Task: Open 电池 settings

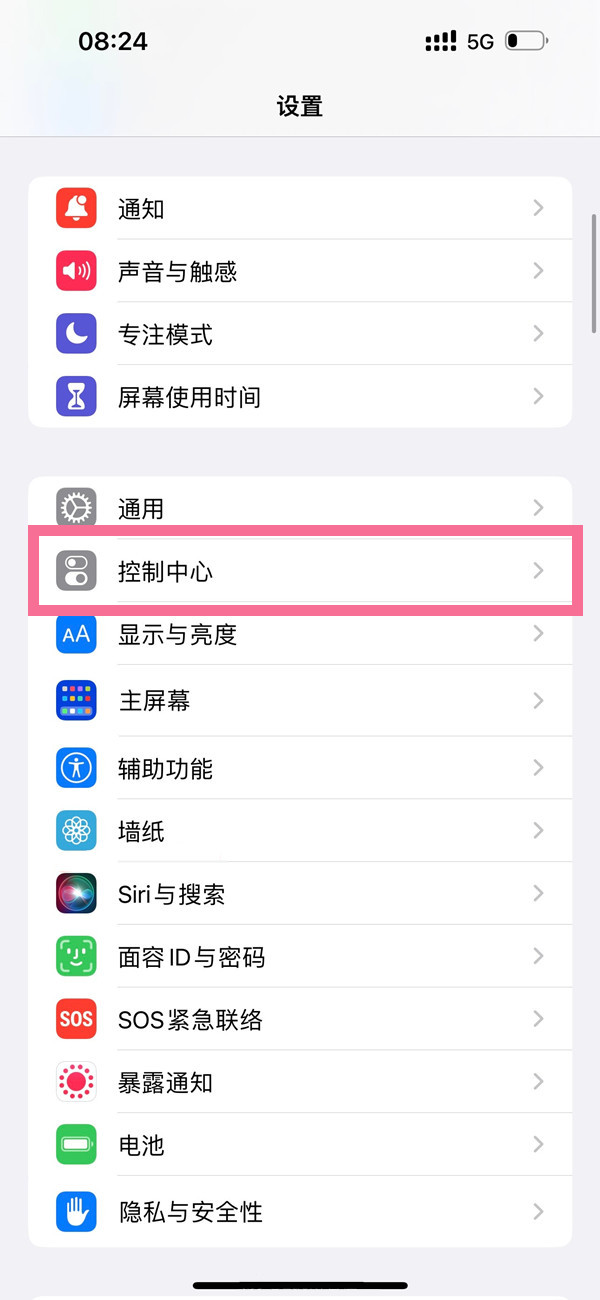Action: click(300, 1145)
